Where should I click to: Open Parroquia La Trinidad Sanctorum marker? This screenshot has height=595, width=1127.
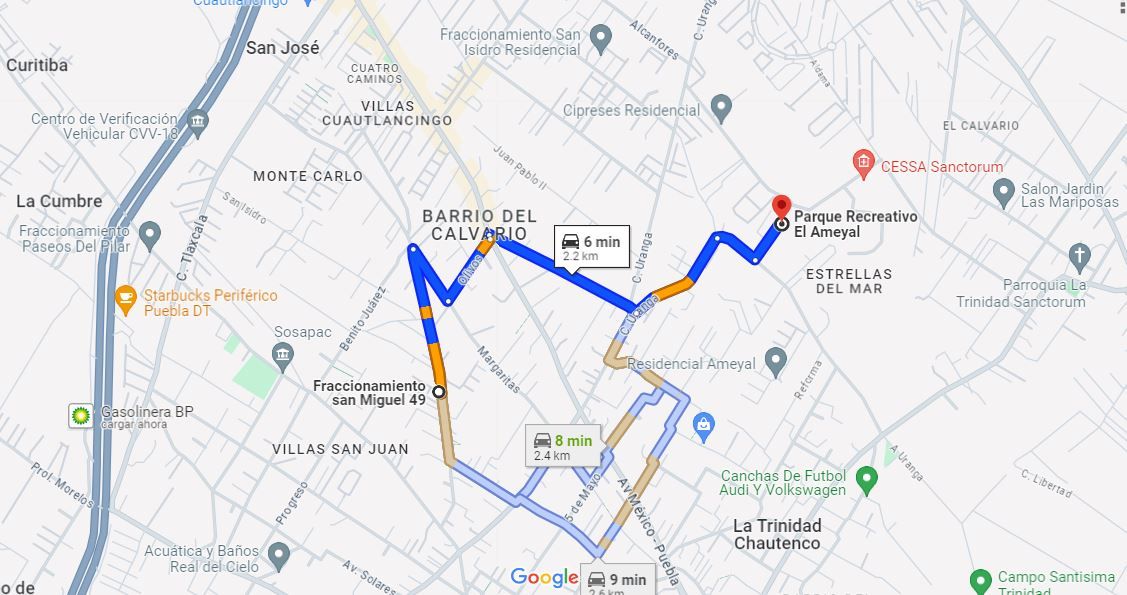1079,258
